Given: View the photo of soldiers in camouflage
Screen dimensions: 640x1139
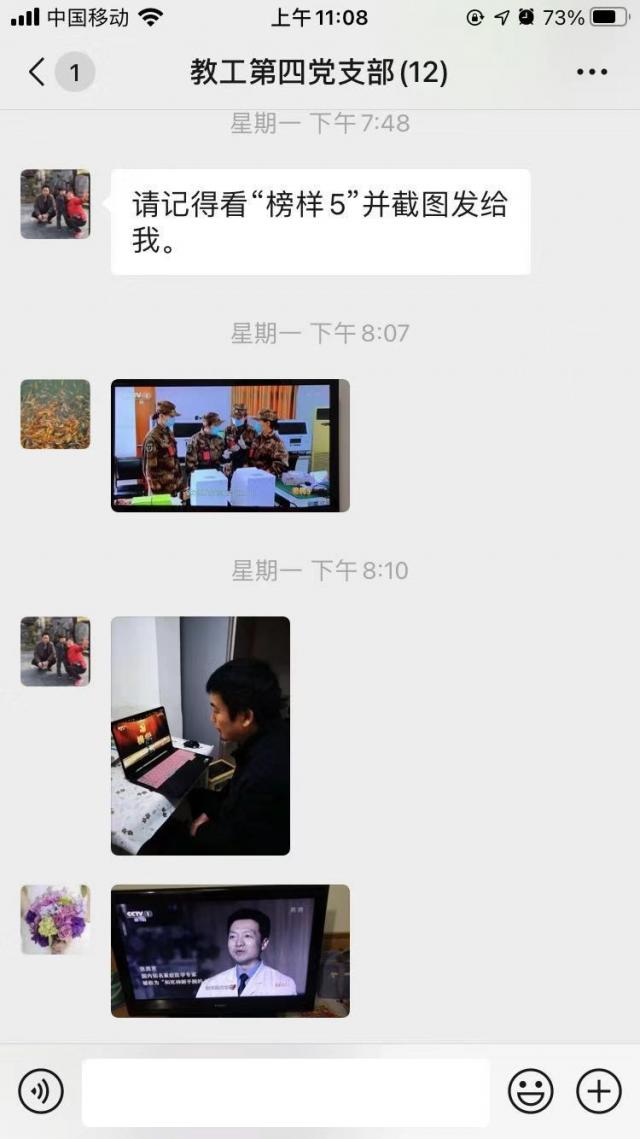Looking at the screenshot, I should click(x=230, y=445).
